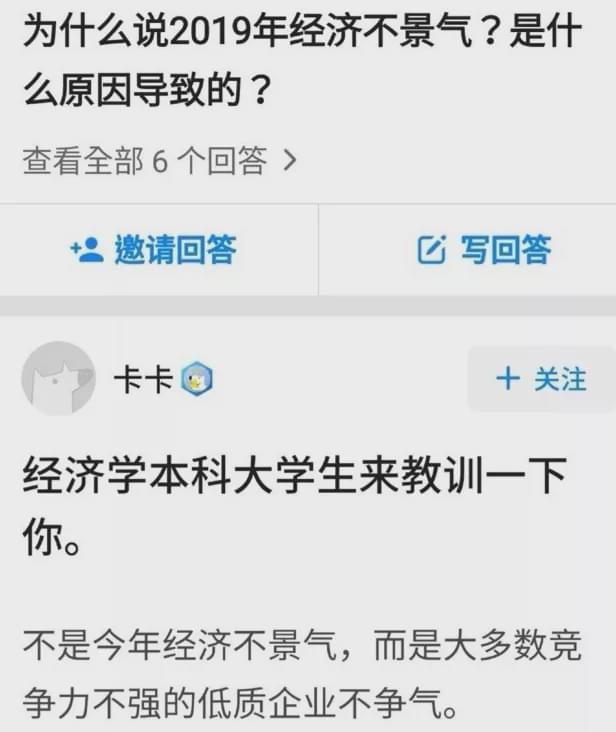Tap 写回答 to write an answer
This screenshot has height=732, width=616.
(x=484, y=250)
